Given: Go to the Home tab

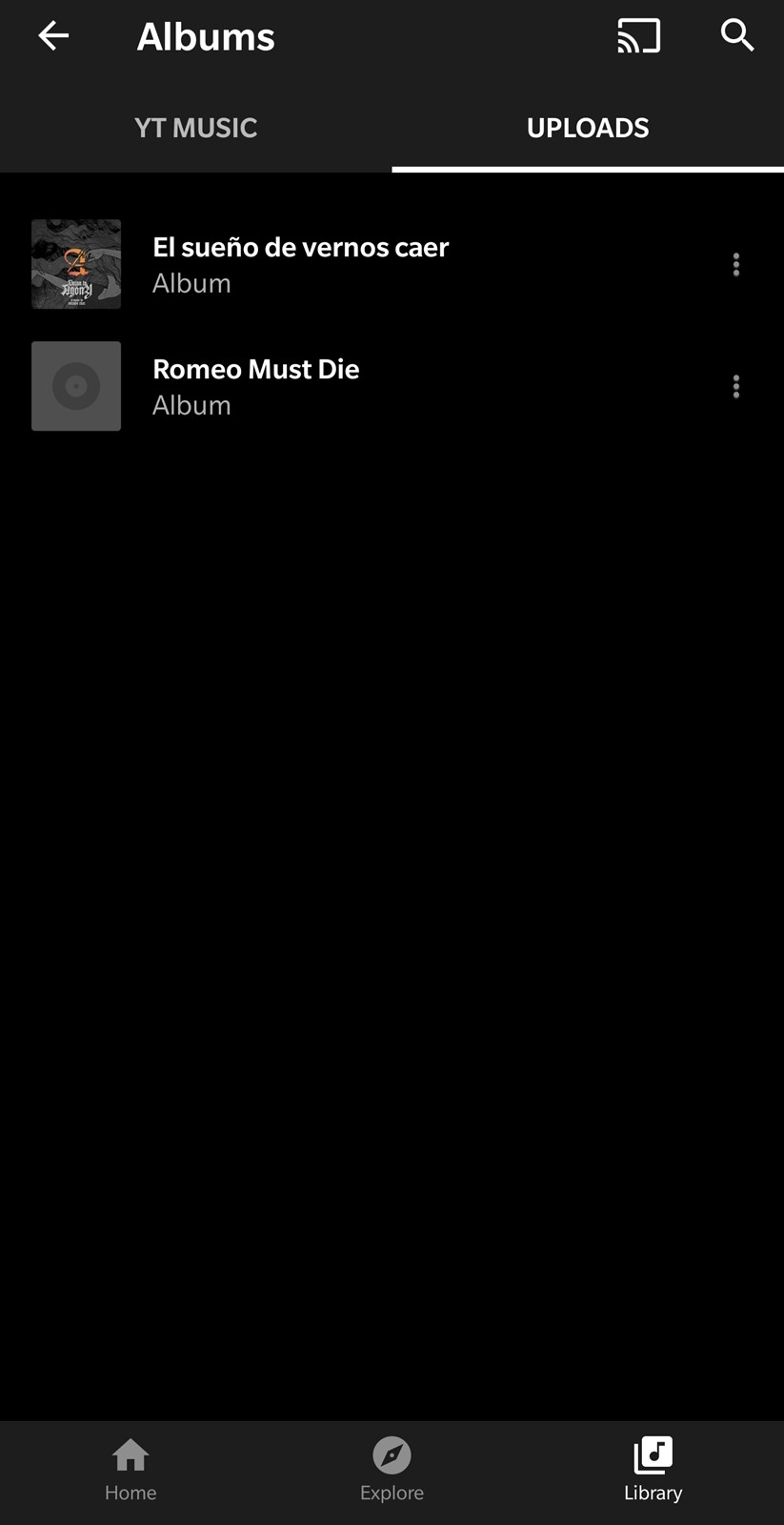Looking at the screenshot, I should coord(131,1471).
